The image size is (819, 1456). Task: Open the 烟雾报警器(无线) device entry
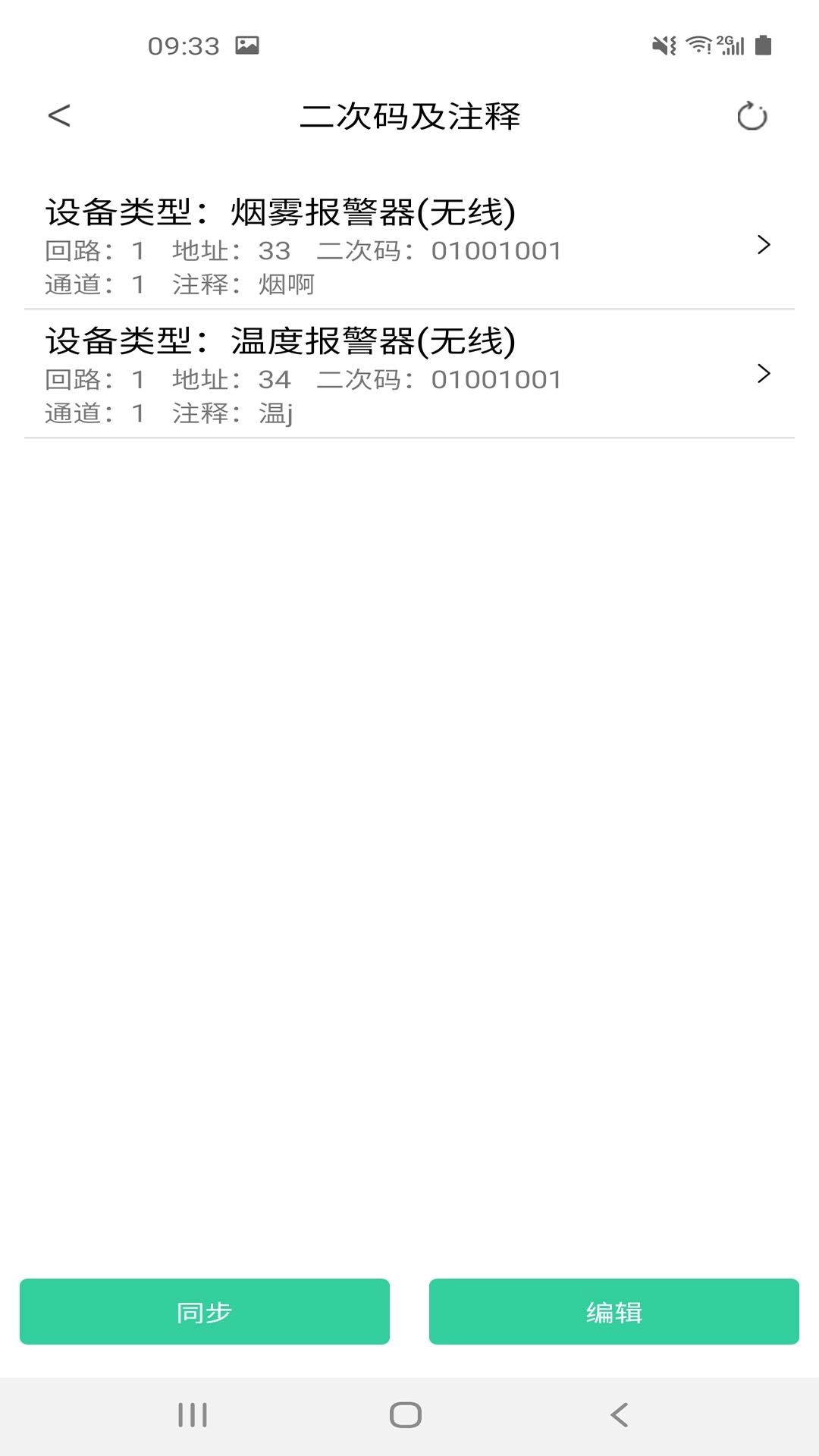(409, 246)
